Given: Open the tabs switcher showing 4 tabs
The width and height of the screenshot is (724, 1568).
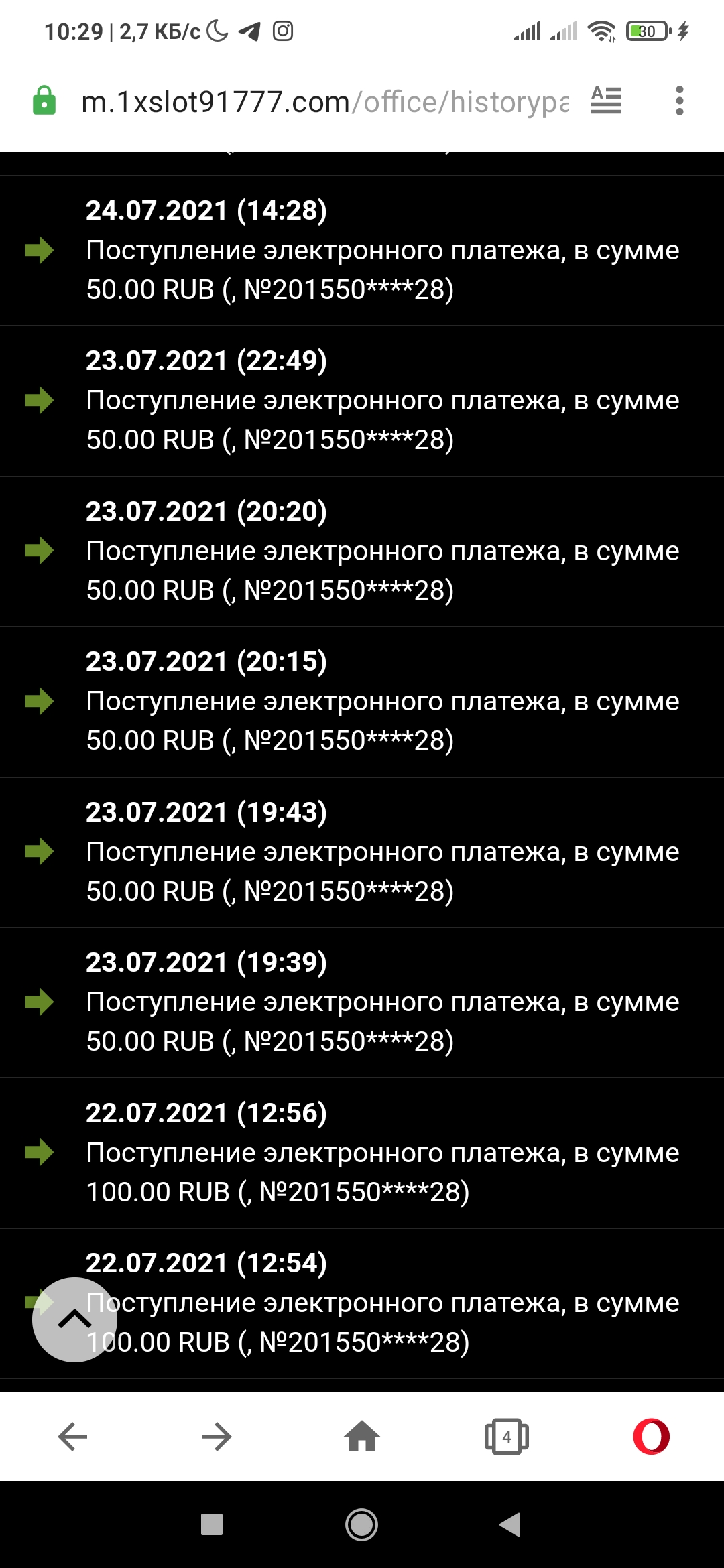Looking at the screenshot, I should coord(507,1437).
